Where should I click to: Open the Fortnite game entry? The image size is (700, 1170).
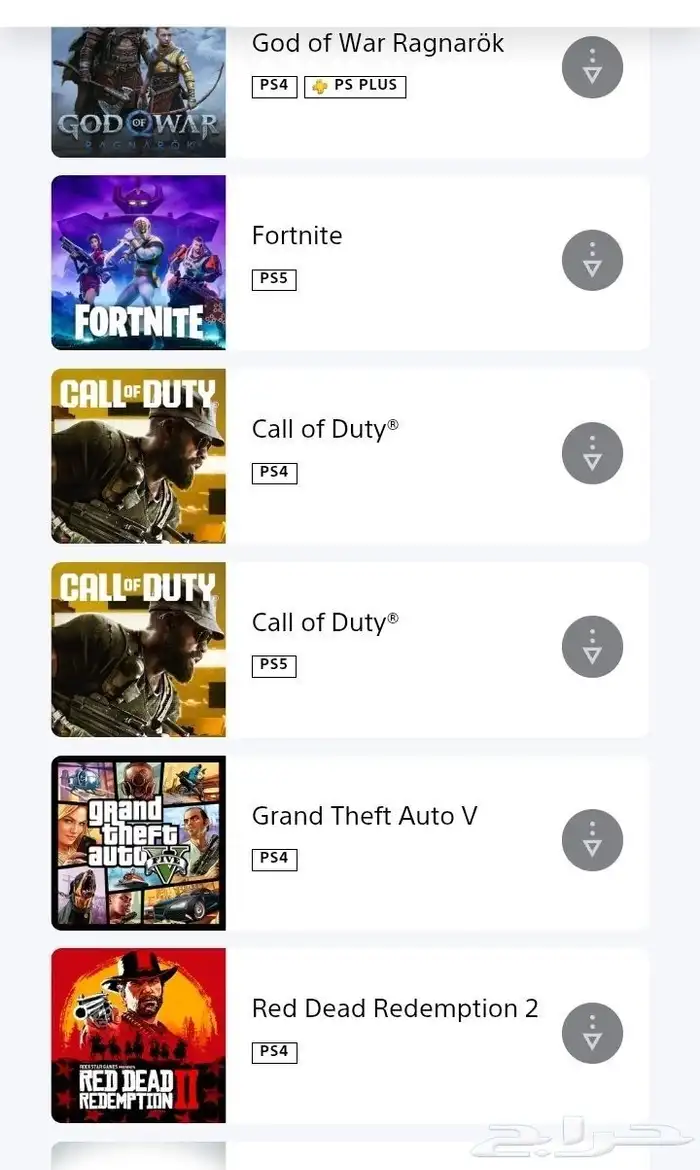pyautogui.click(x=297, y=236)
